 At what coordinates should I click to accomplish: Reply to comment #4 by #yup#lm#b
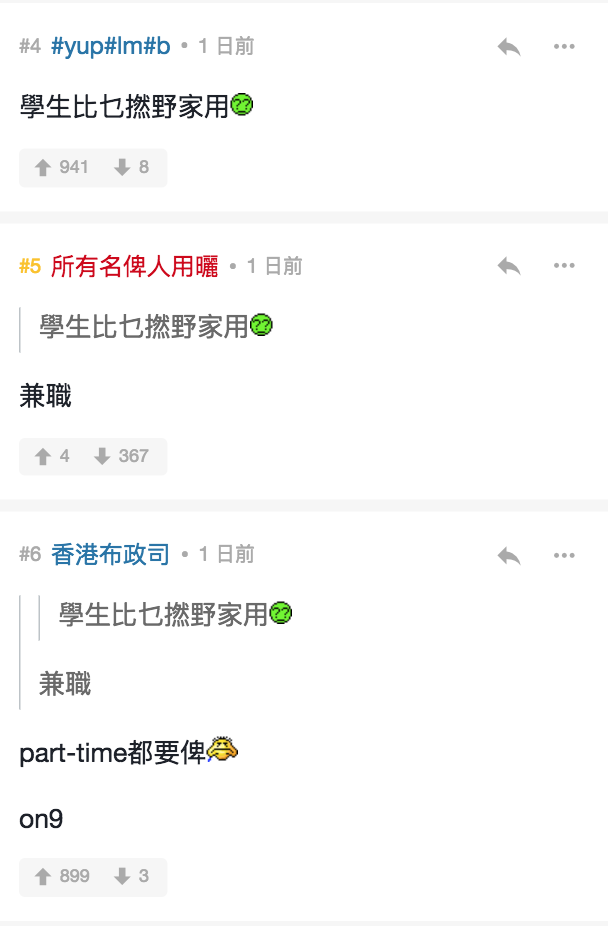pos(509,46)
